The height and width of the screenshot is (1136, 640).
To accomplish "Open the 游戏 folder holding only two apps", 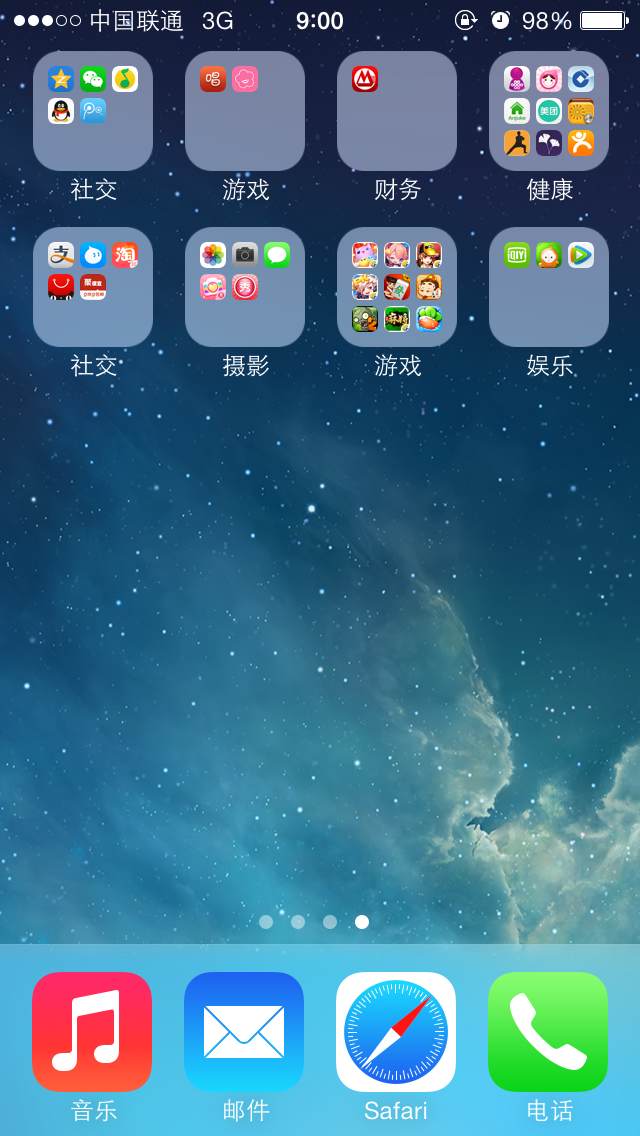I will pos(245,111).
